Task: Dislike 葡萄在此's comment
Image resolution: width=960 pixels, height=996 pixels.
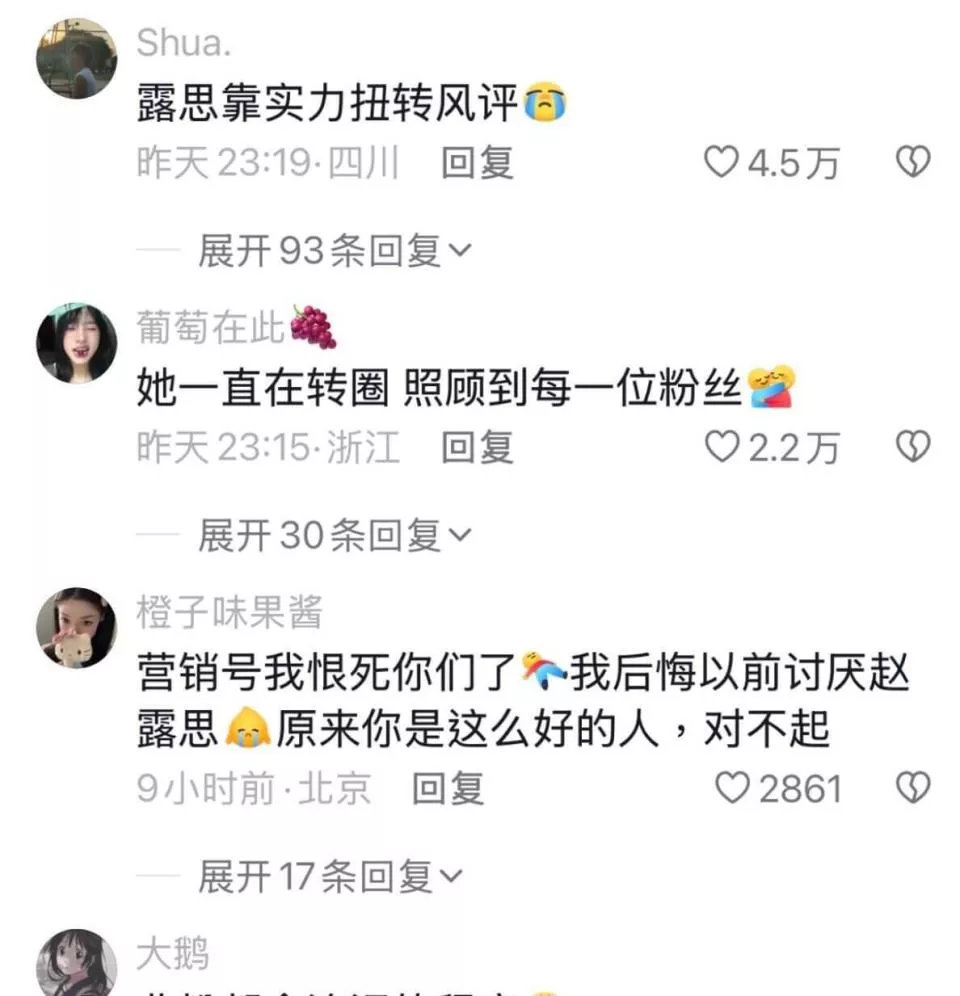Action: 912,448
